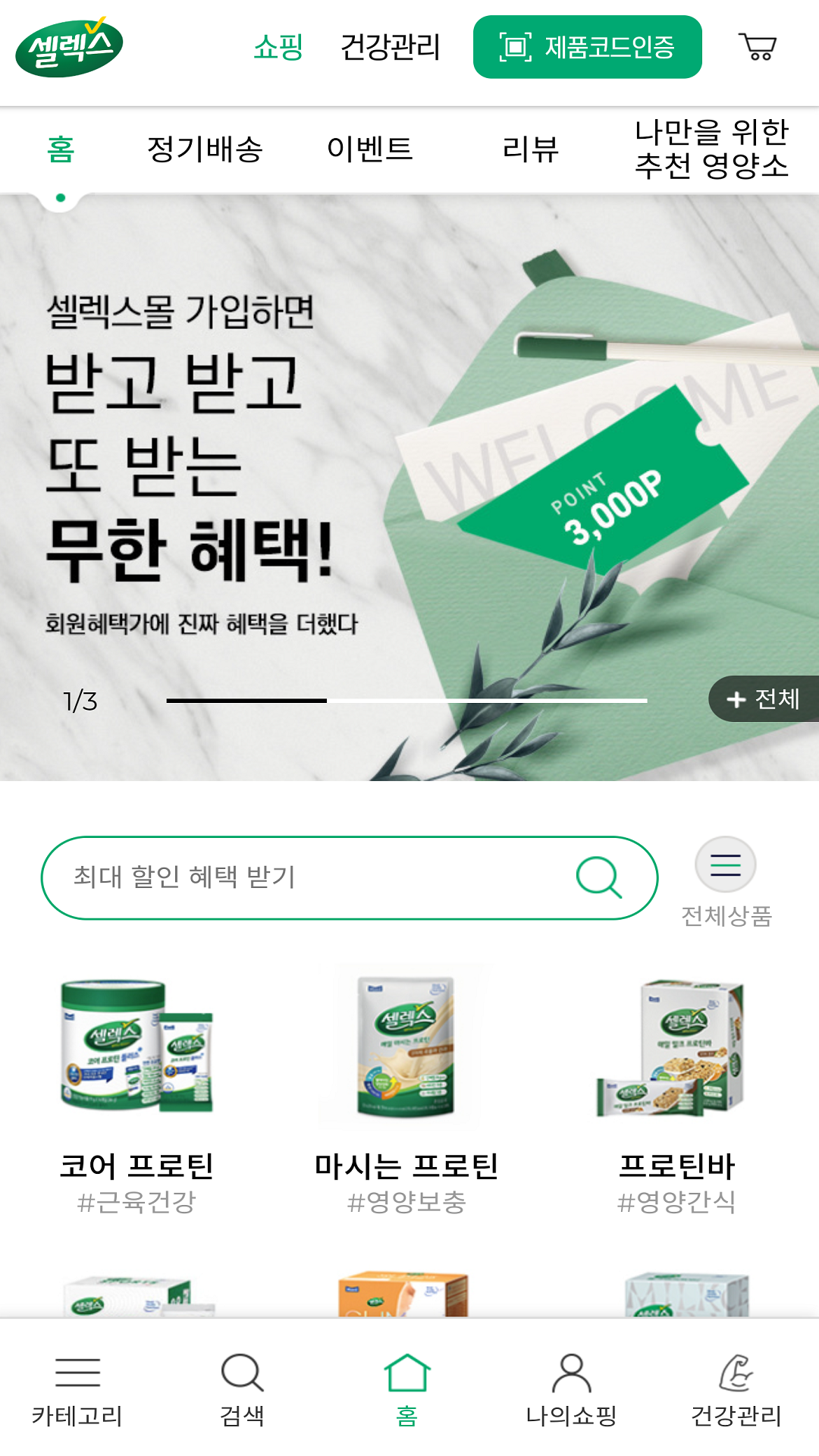Tap the 전체 button on the banner
The width and height of the screenshot is (819, 1456).
[763, 698]
